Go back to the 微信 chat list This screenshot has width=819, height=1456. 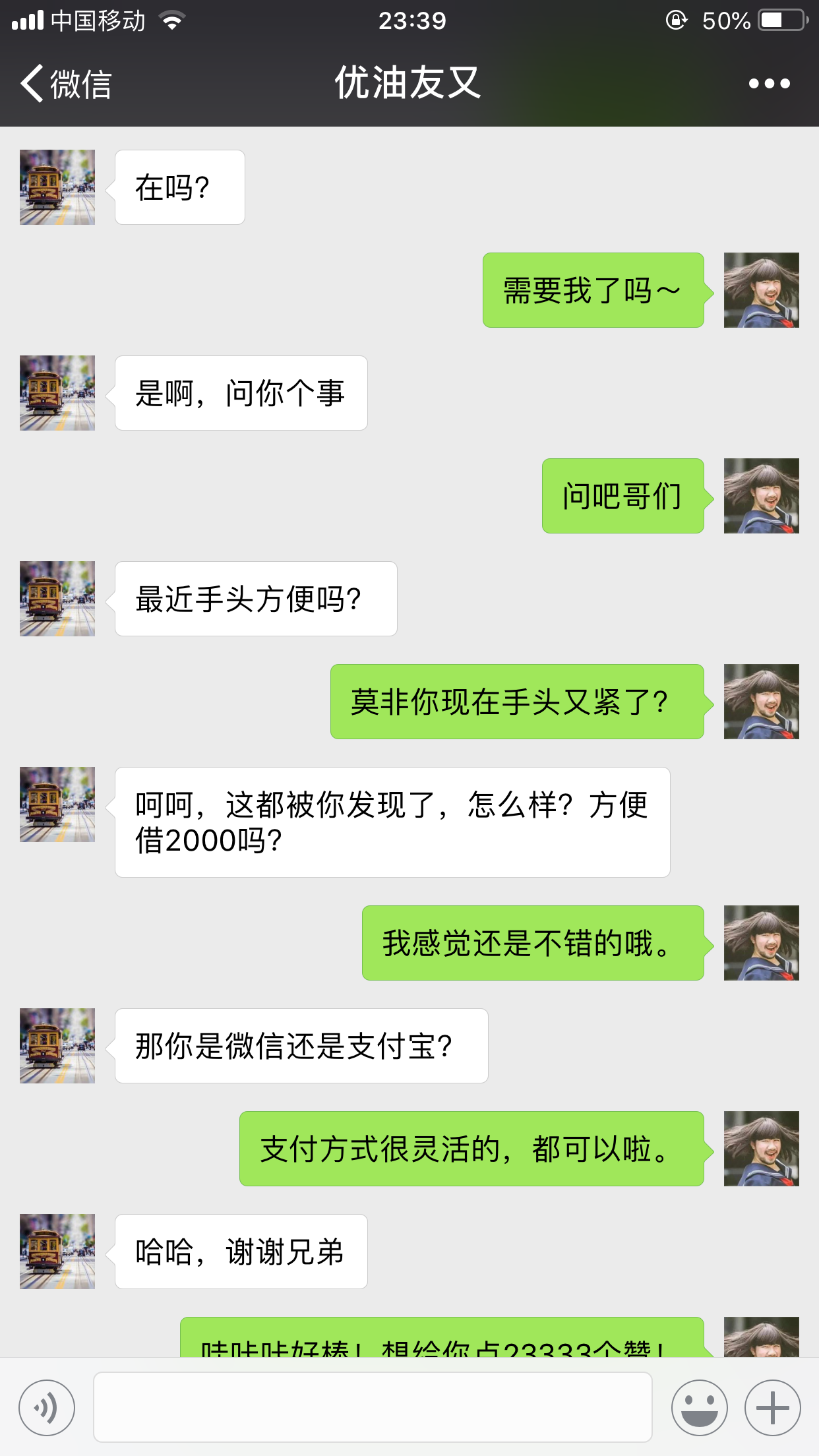point(65,84)
